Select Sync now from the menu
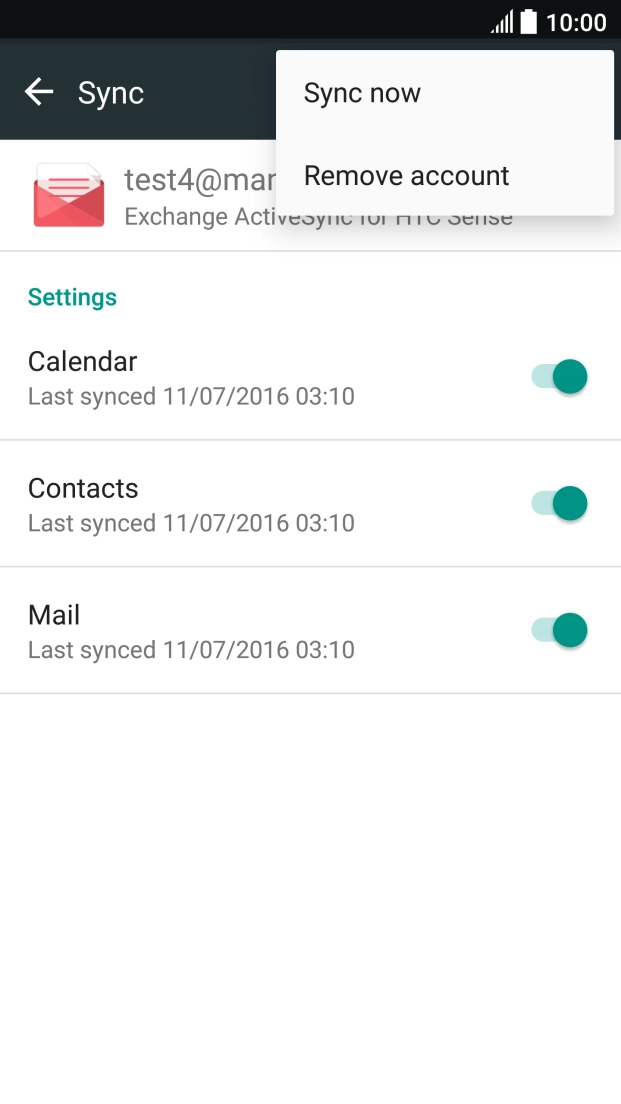Viewport: 621px width, 1104px height. [362, 93]
